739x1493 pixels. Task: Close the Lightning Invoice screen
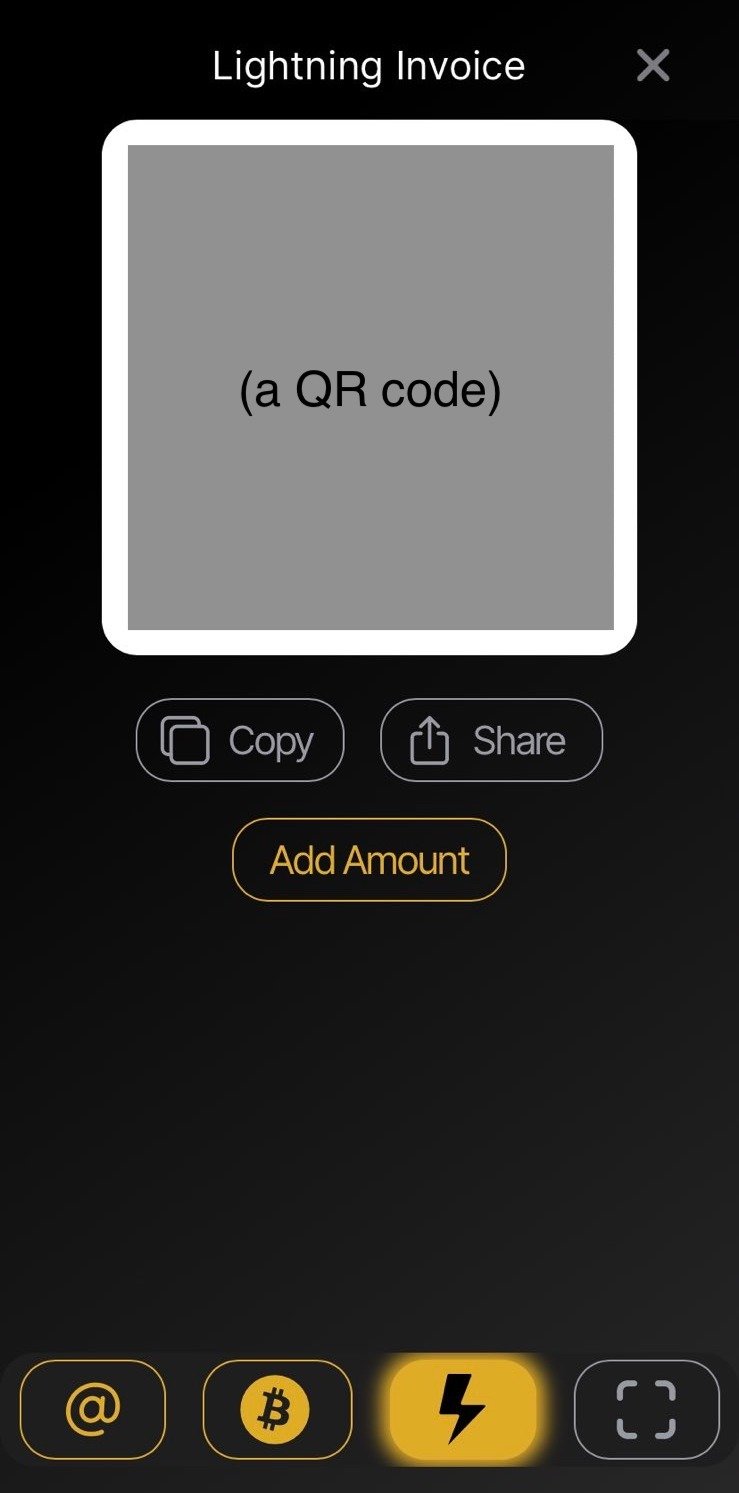[x=652, y=66]
